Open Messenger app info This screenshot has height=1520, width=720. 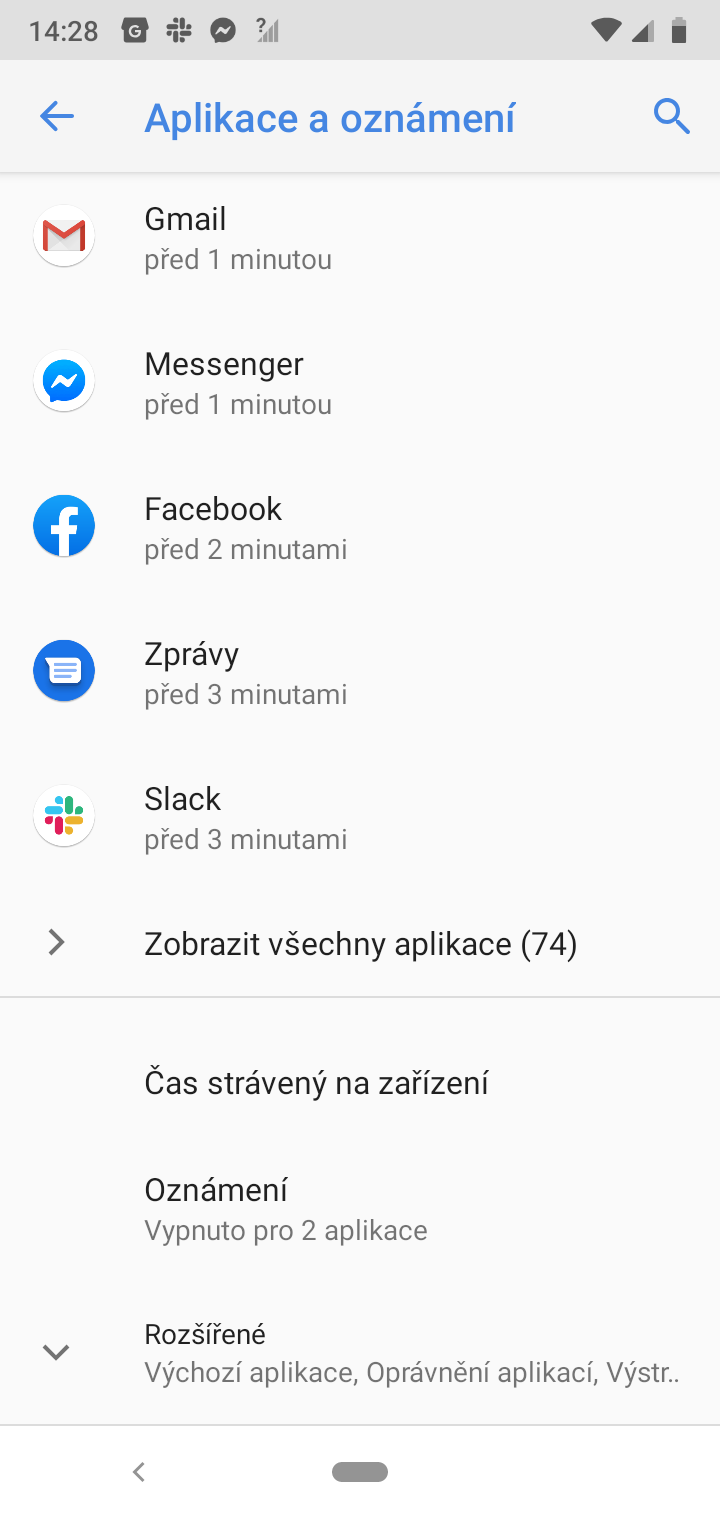(x=360, y=383)
